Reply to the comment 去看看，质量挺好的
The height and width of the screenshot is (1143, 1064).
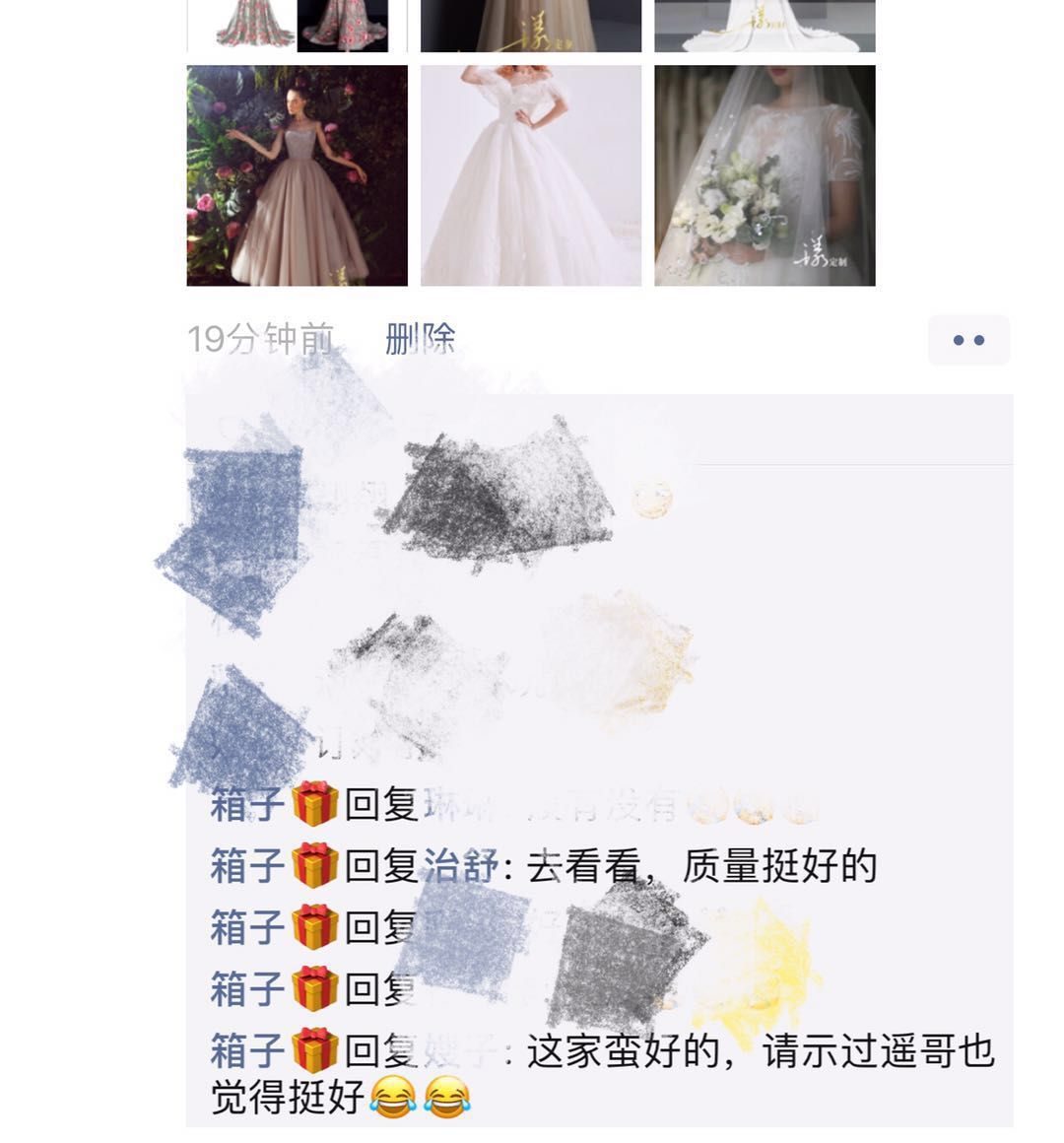(701, 867)
